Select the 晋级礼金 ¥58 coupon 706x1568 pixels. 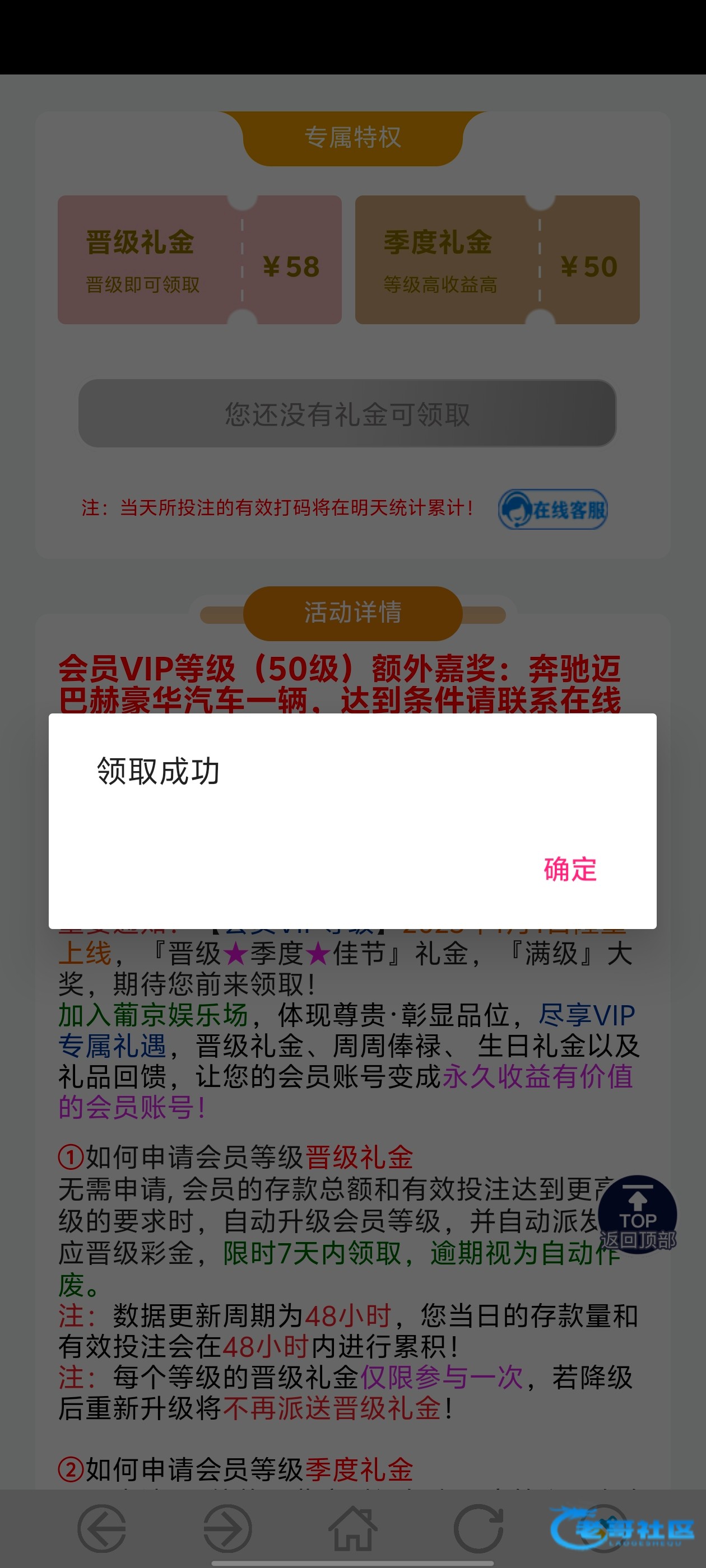[x=200, y=260]
